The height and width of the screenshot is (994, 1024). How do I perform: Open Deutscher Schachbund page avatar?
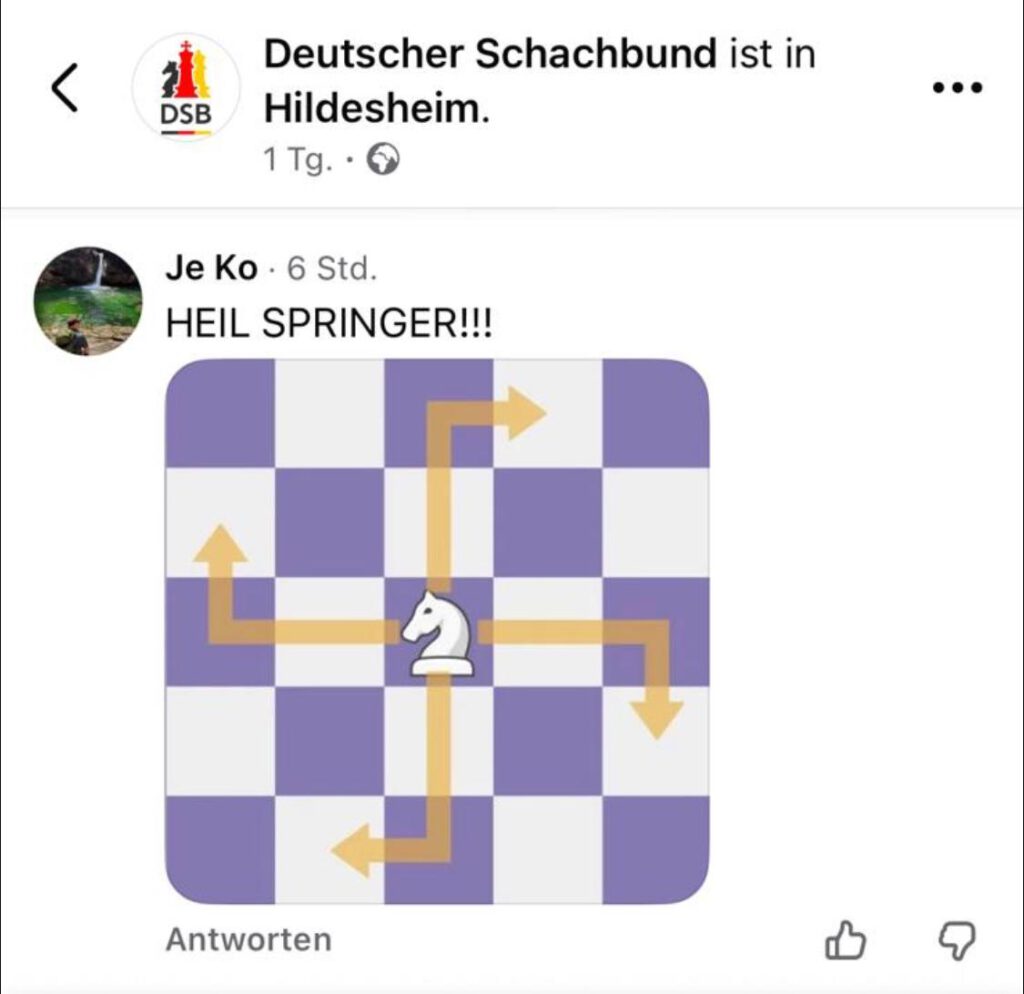(186, 88)
